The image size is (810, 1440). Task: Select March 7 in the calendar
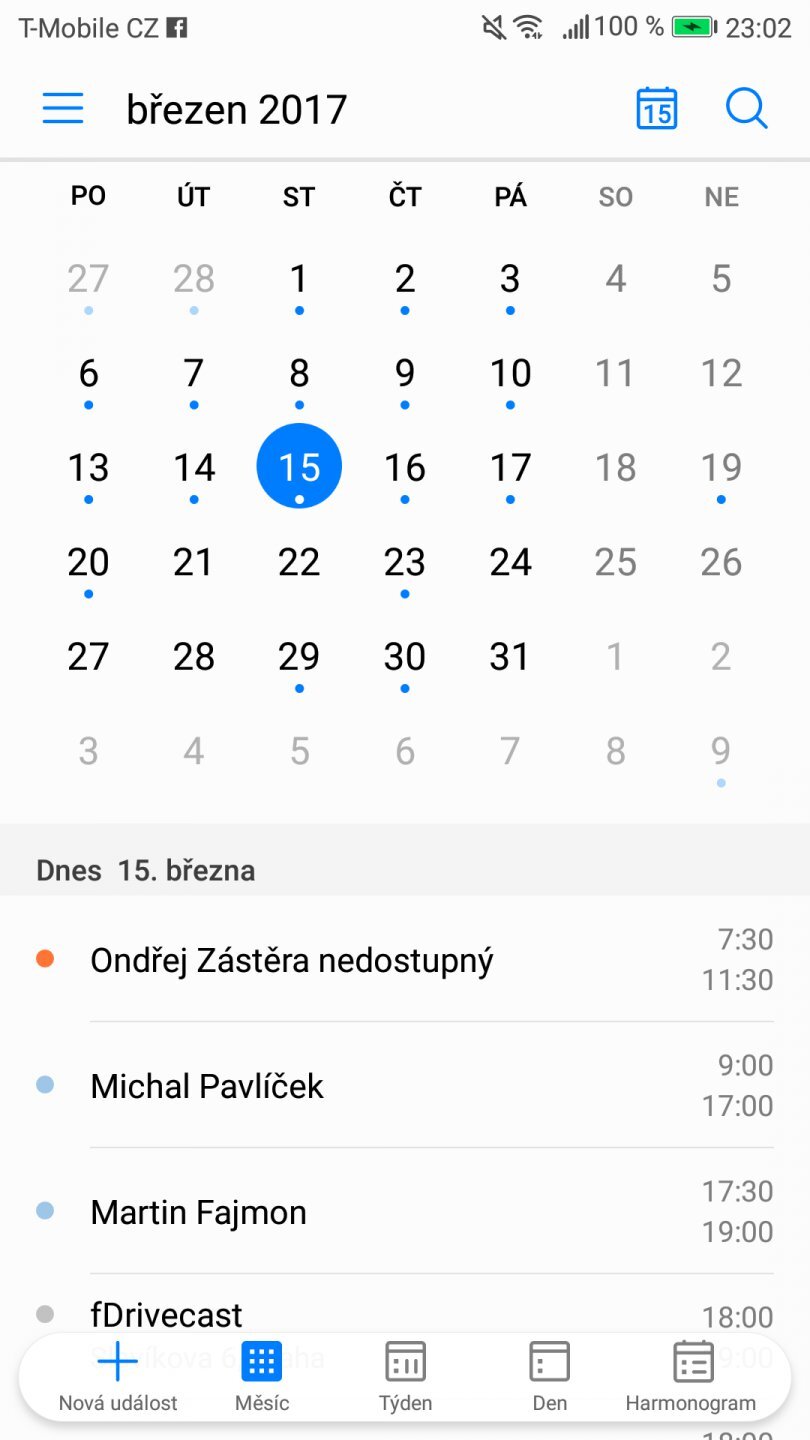(x=194, y=373)
